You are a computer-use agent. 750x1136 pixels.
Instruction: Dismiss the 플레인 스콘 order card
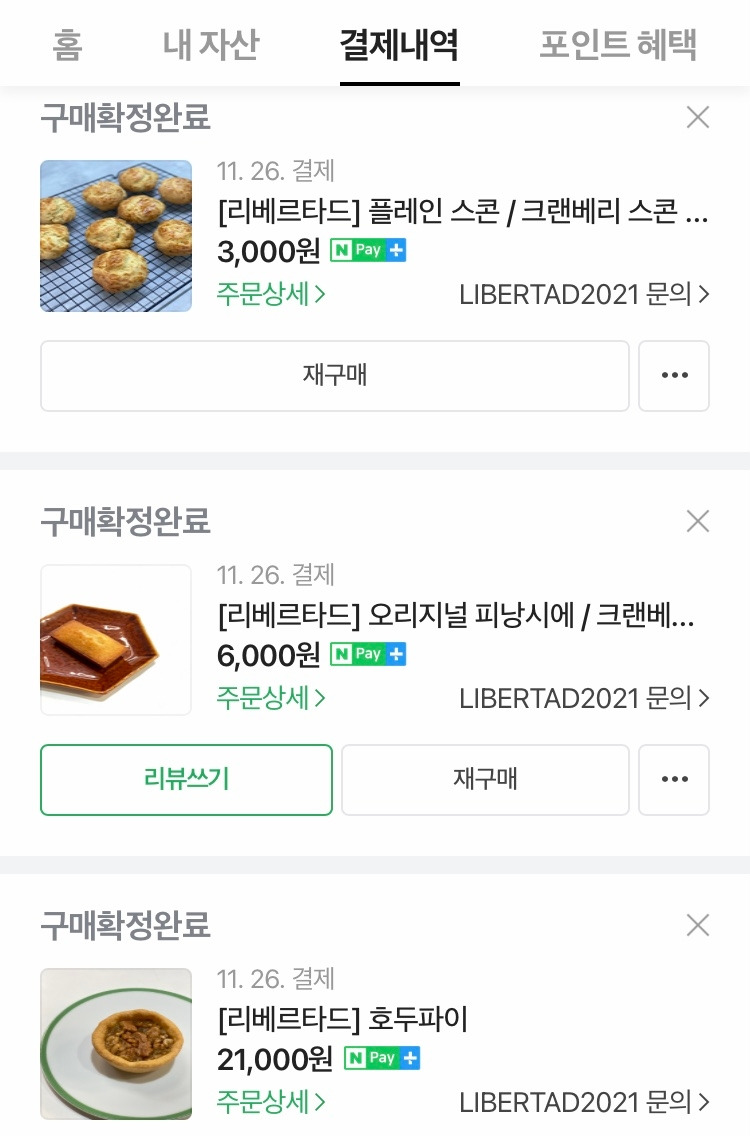(x=697, y=118)
